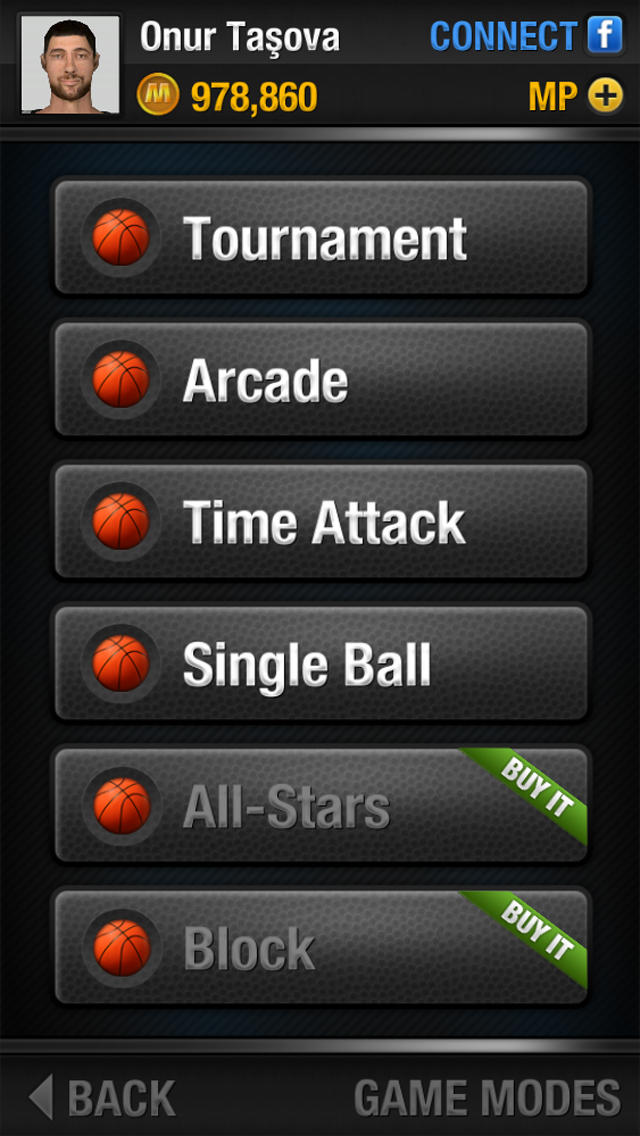Image resolution: width=640 pixels, height=1136 pixels.
Task: Play the Time Attack mode
Action: pos(320,522)
